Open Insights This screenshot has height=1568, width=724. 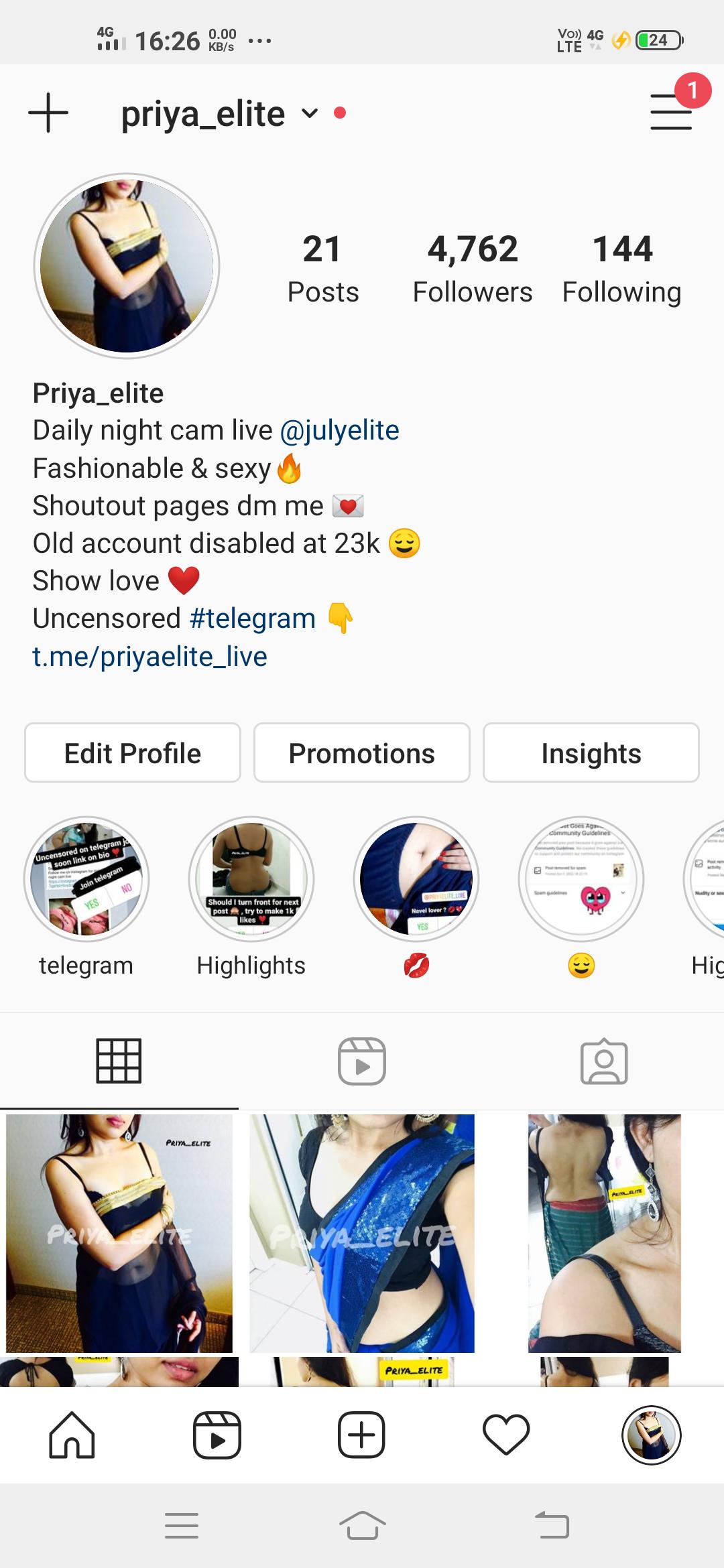(x=591, y=753)
